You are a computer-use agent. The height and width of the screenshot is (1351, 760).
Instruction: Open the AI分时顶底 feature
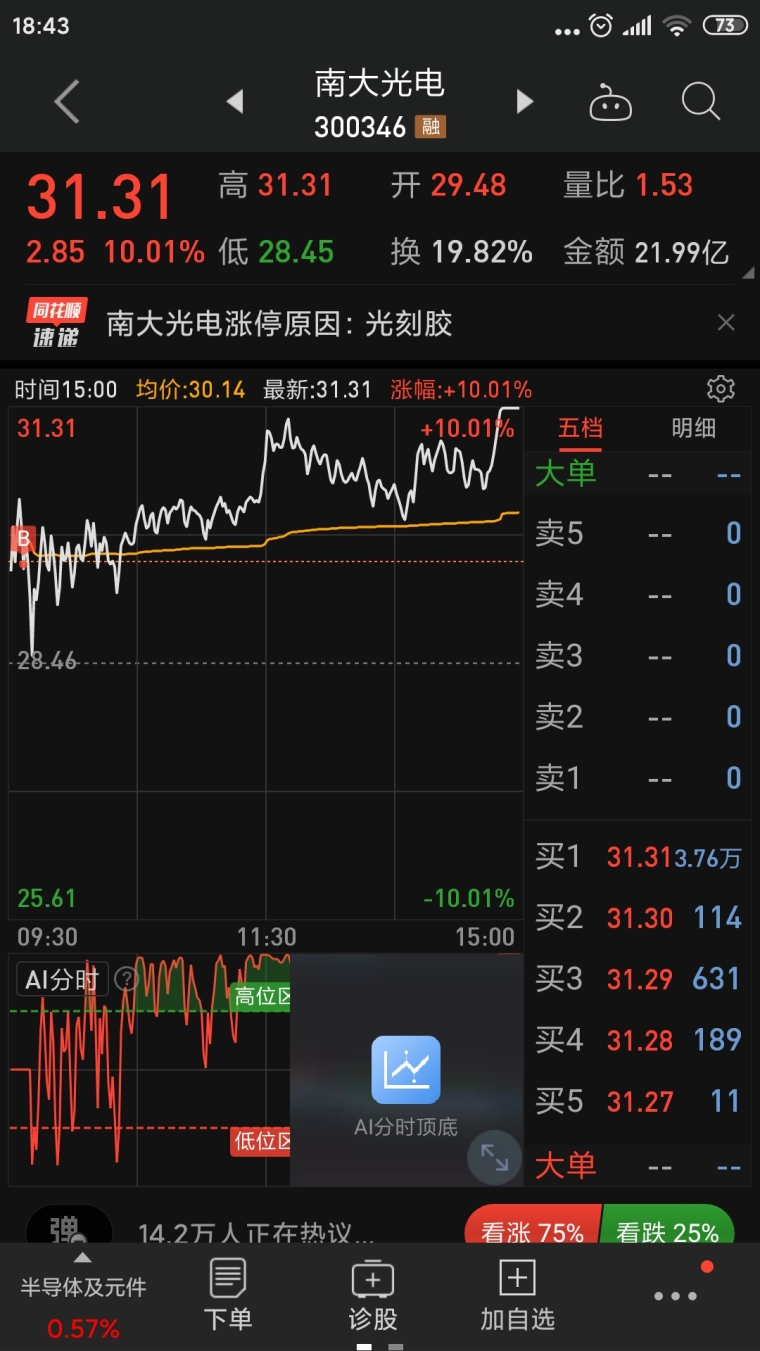[406, 1085]
